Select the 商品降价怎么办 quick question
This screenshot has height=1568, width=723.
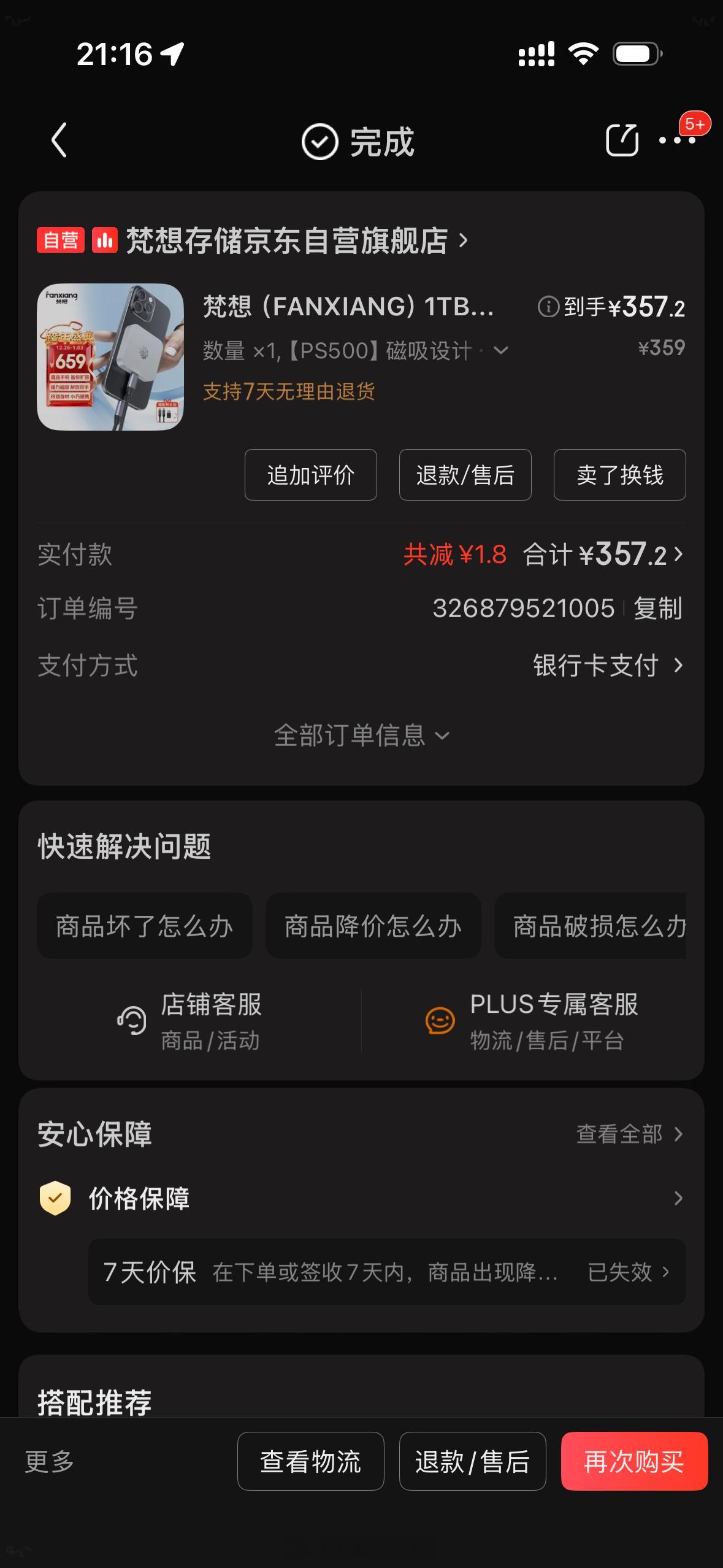[373, 926]
